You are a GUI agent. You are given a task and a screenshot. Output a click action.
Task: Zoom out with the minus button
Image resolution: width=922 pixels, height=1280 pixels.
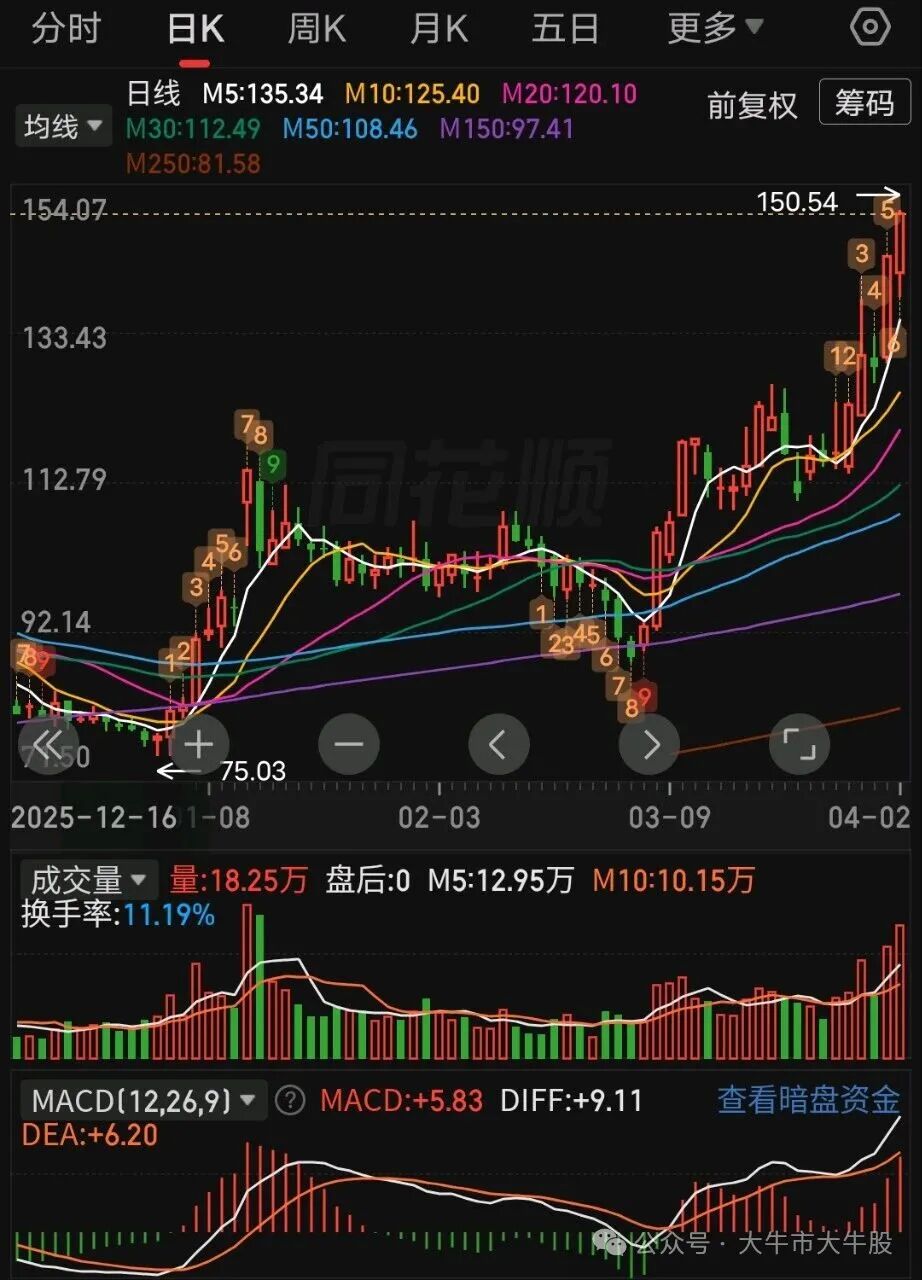(x=348, y=744)
